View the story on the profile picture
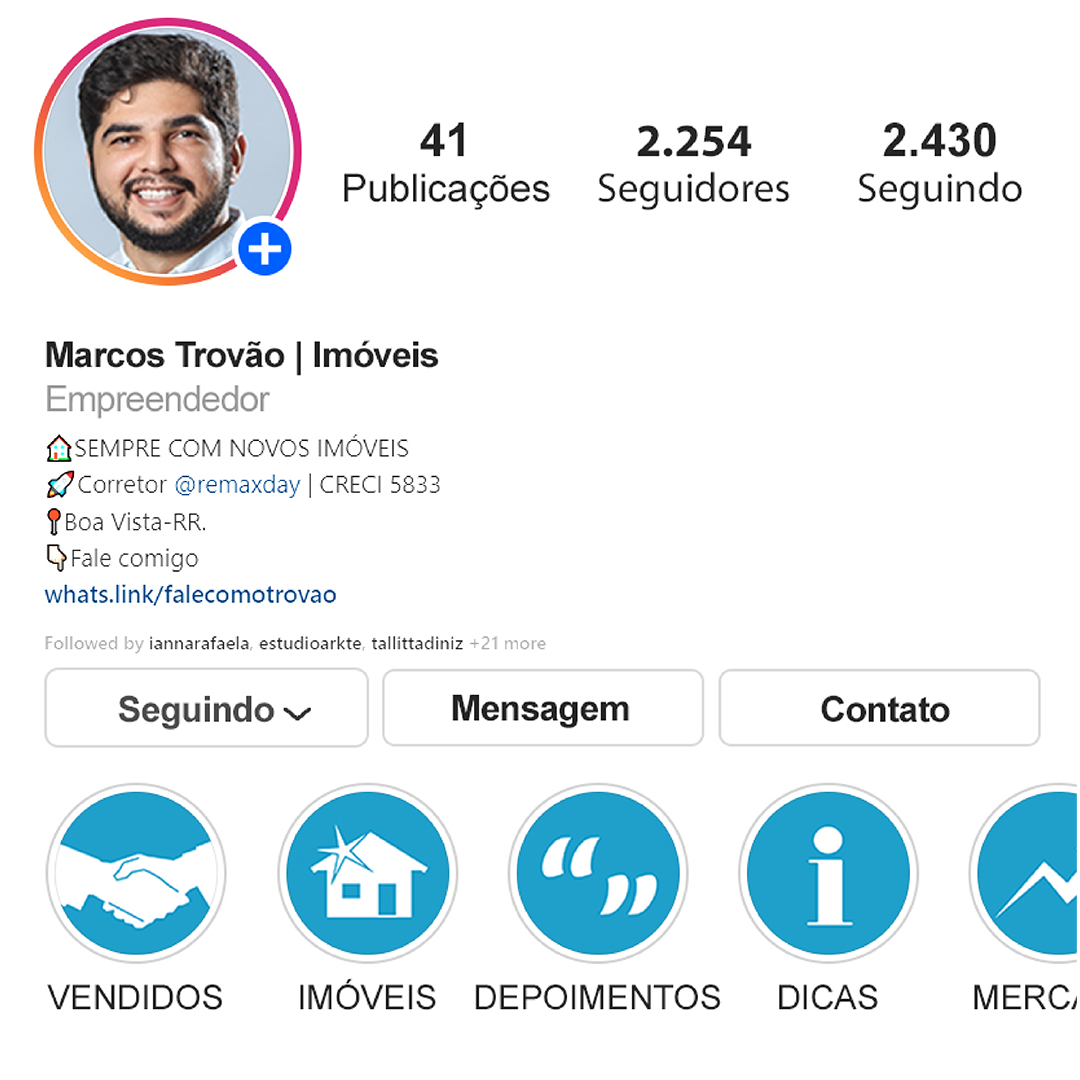1080x1080 pixels. point(165,150)
